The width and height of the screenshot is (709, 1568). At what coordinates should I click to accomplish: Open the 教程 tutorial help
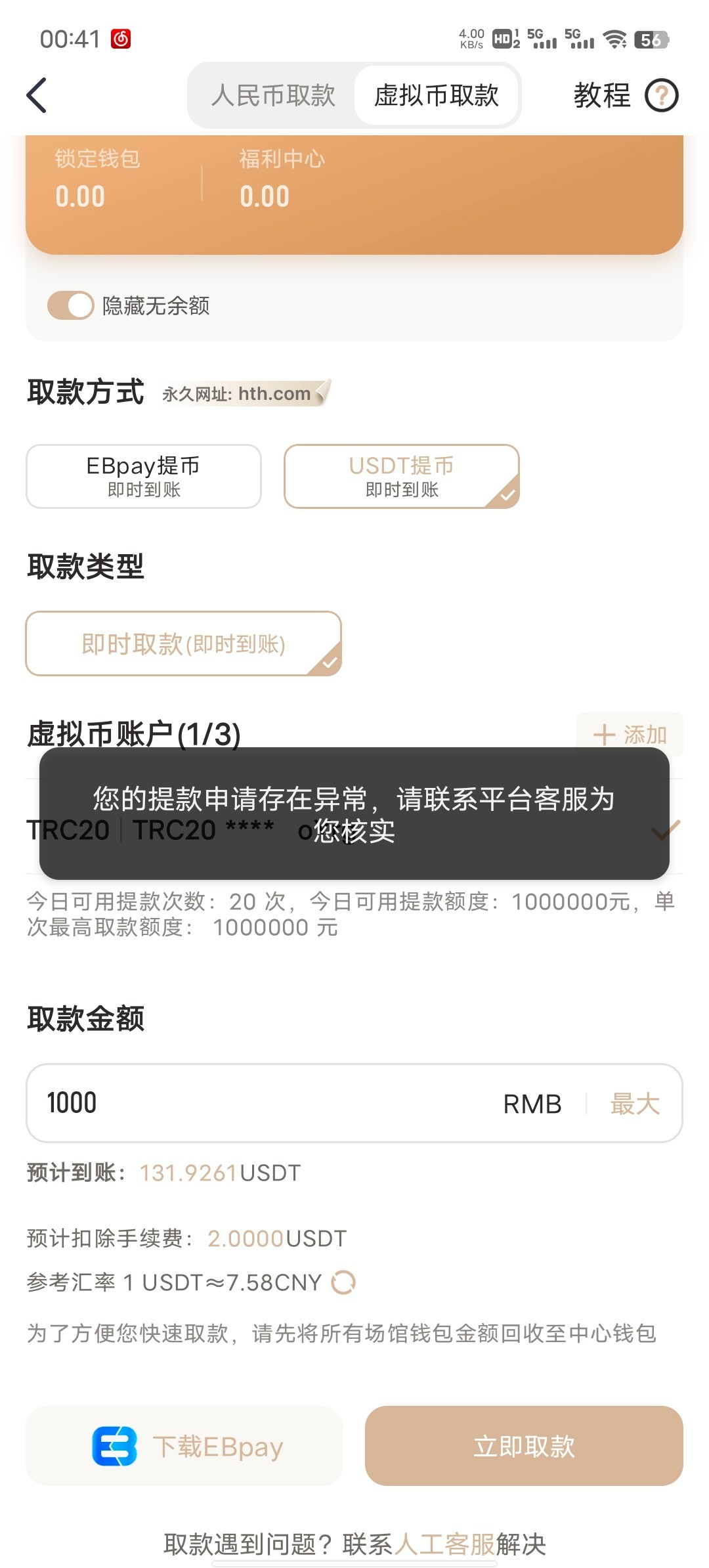(x=624, y=96)
